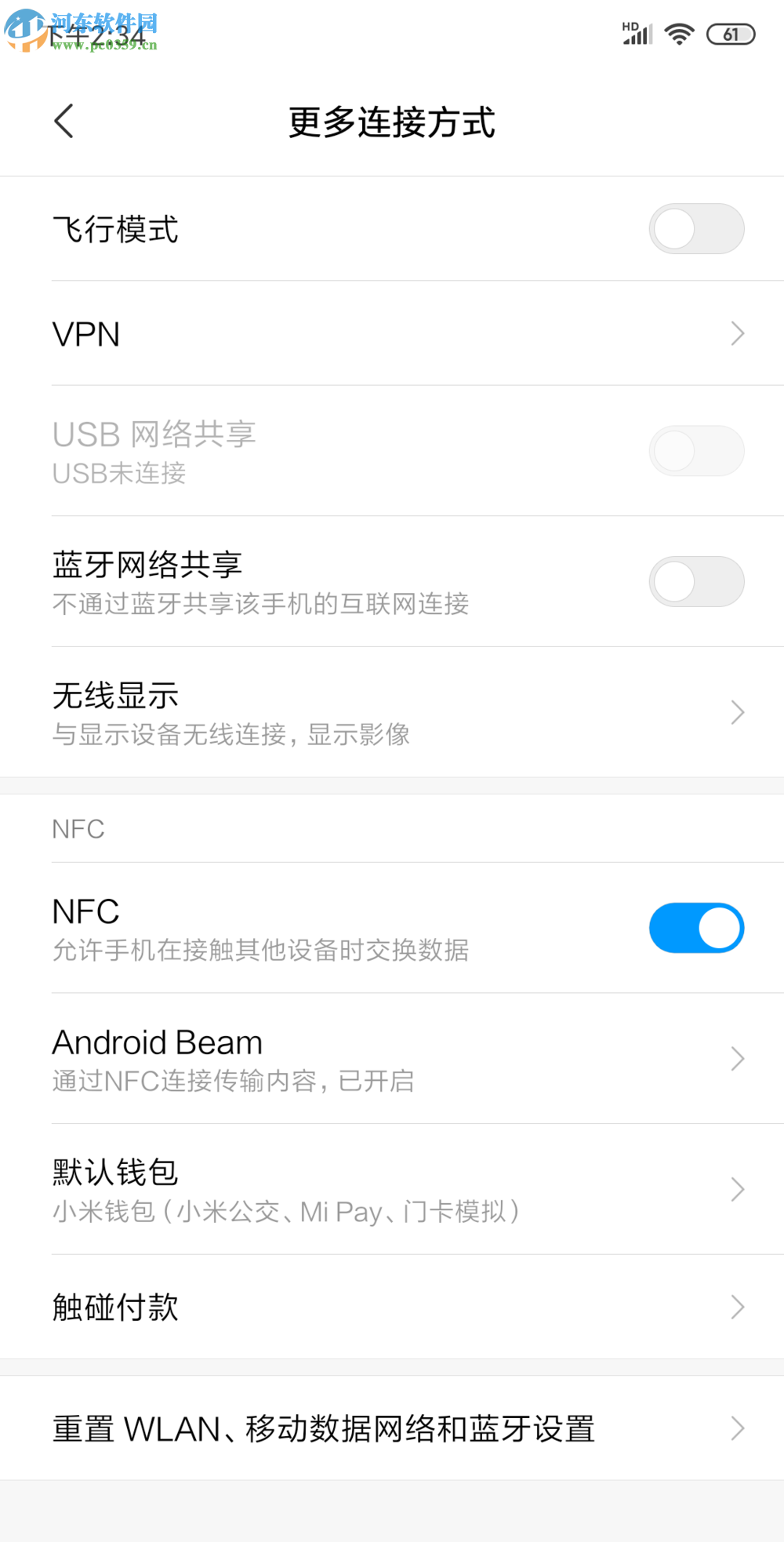
Task: Expand the VPN settings via its chevron
Action: [735, 333]
